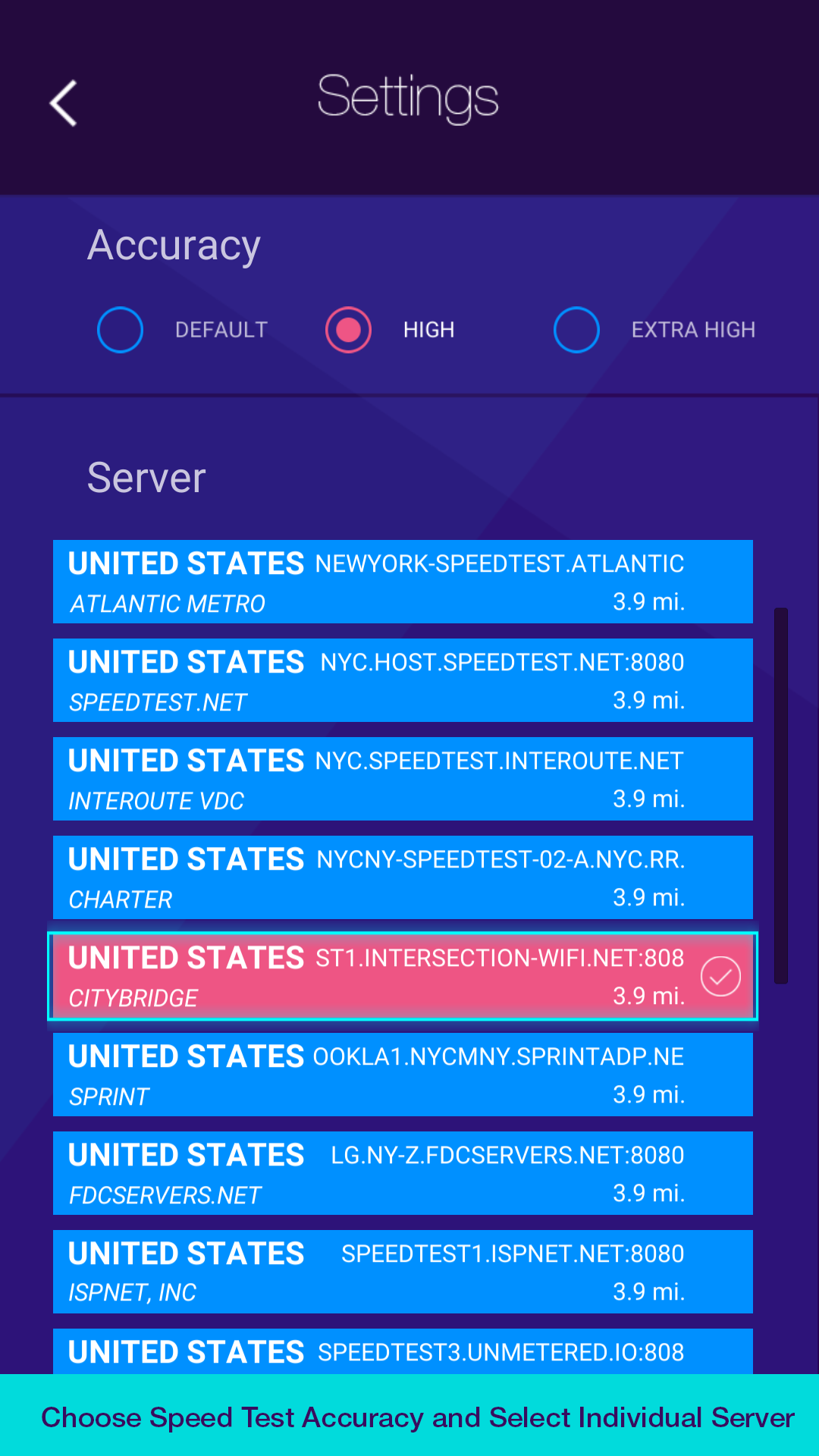Select the Charter server
Viewport: 819px width, 1456px height.
tap(402, 877)
